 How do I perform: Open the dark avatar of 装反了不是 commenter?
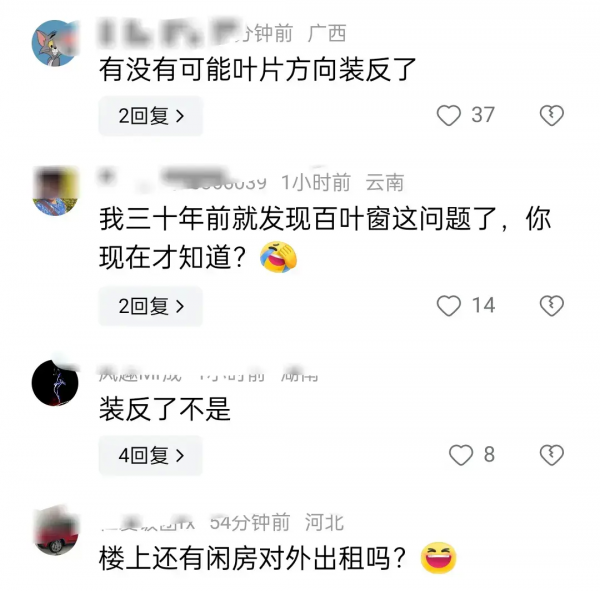pyautogui.click(x=55, y=382)
